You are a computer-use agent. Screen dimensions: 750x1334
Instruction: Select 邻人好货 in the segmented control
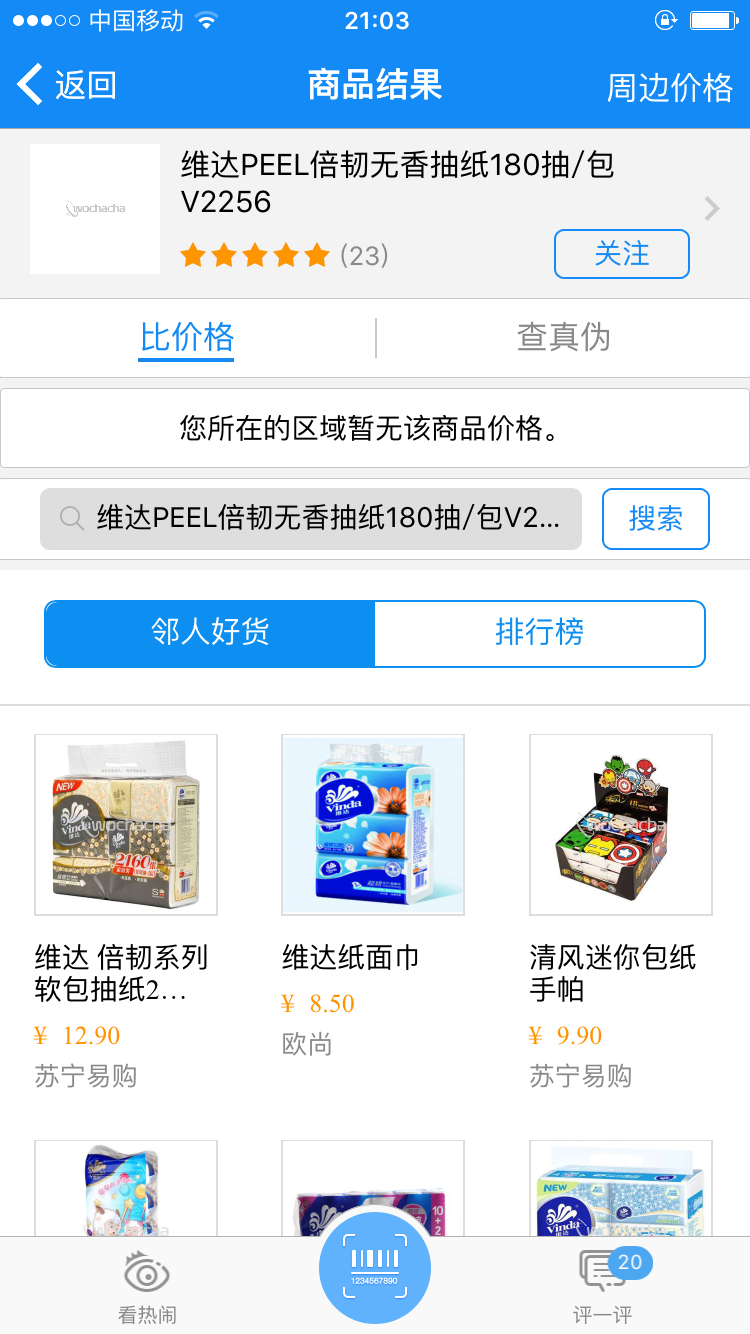[x=208, y=634]
